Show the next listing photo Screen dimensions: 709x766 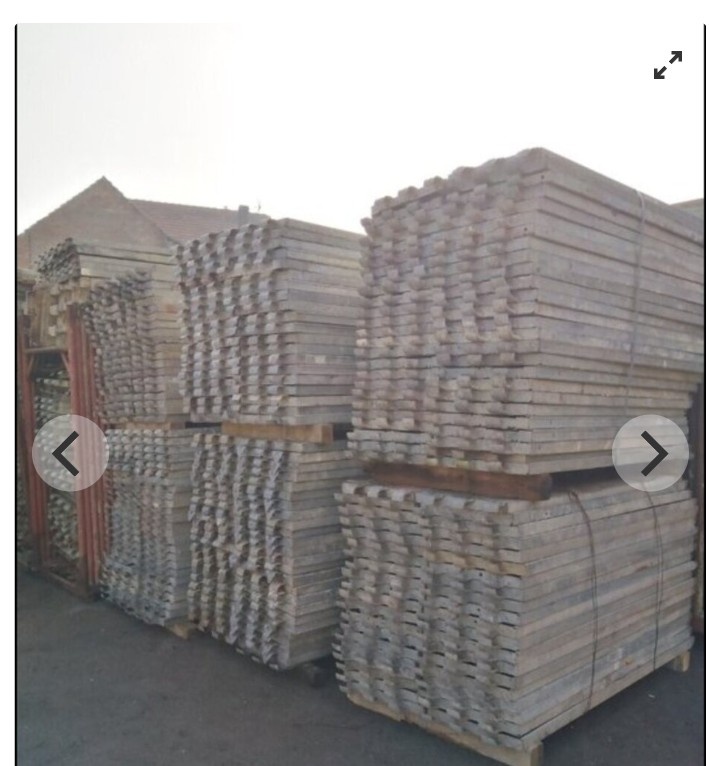tap(651, 453)
